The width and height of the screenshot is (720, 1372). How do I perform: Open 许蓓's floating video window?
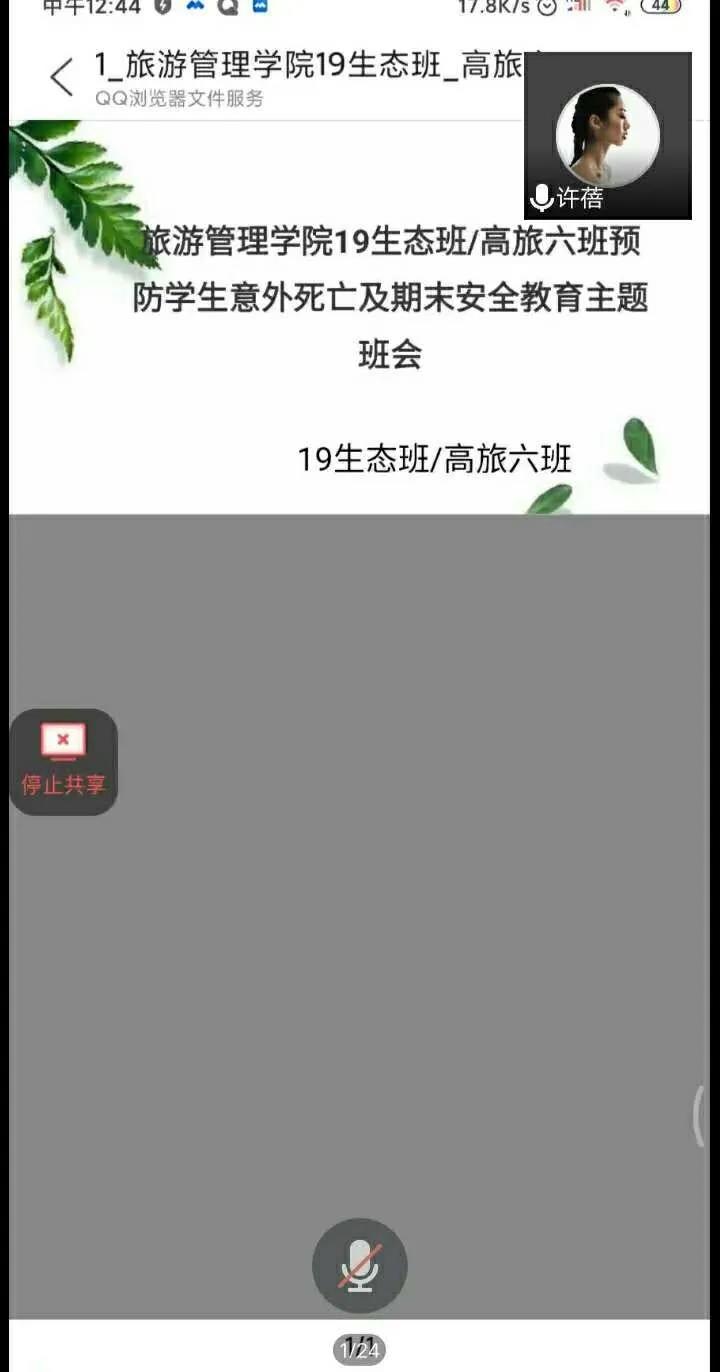click(x=607, y=136)
